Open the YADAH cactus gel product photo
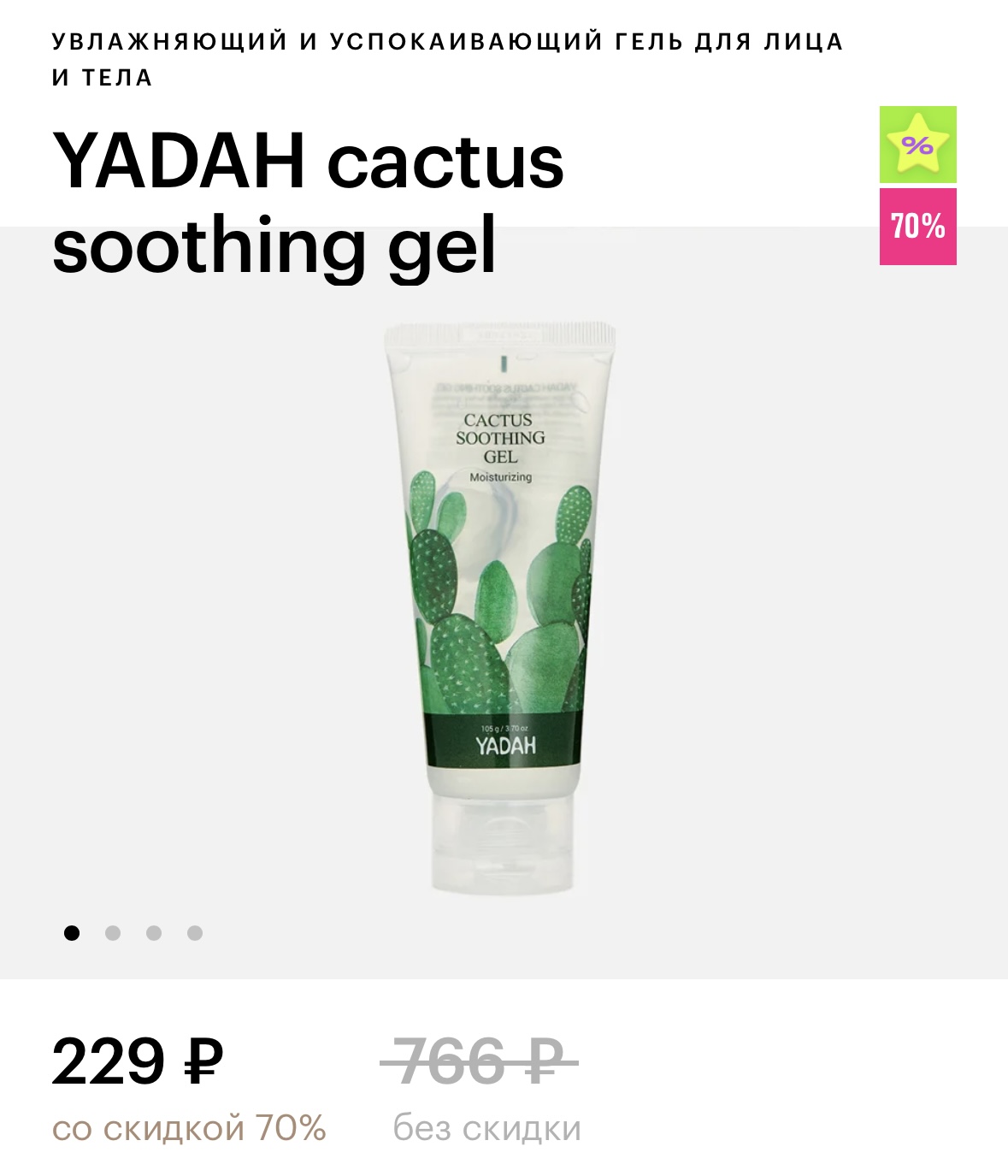 point(500,606)
